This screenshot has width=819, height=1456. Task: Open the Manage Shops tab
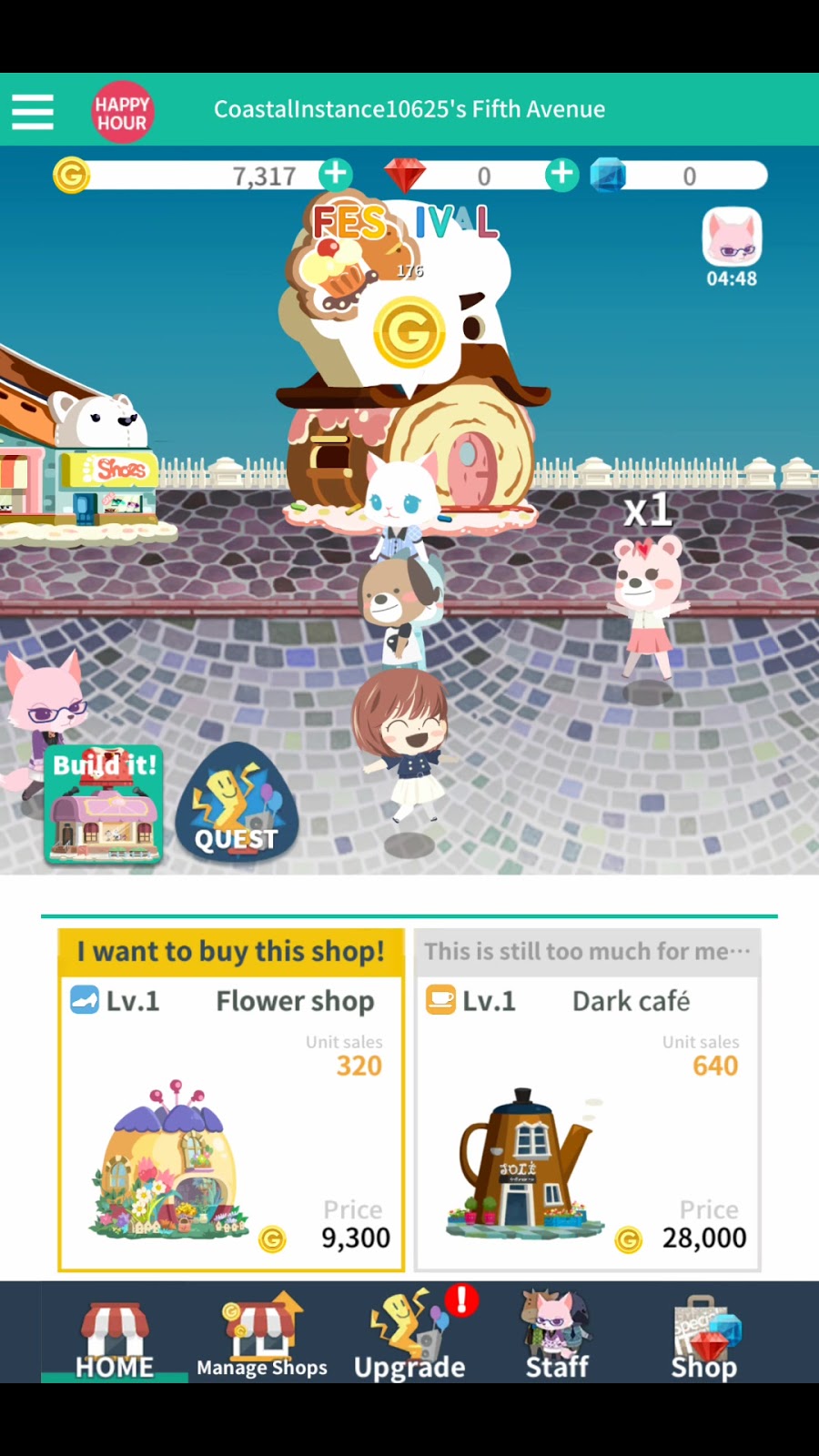262,1336
